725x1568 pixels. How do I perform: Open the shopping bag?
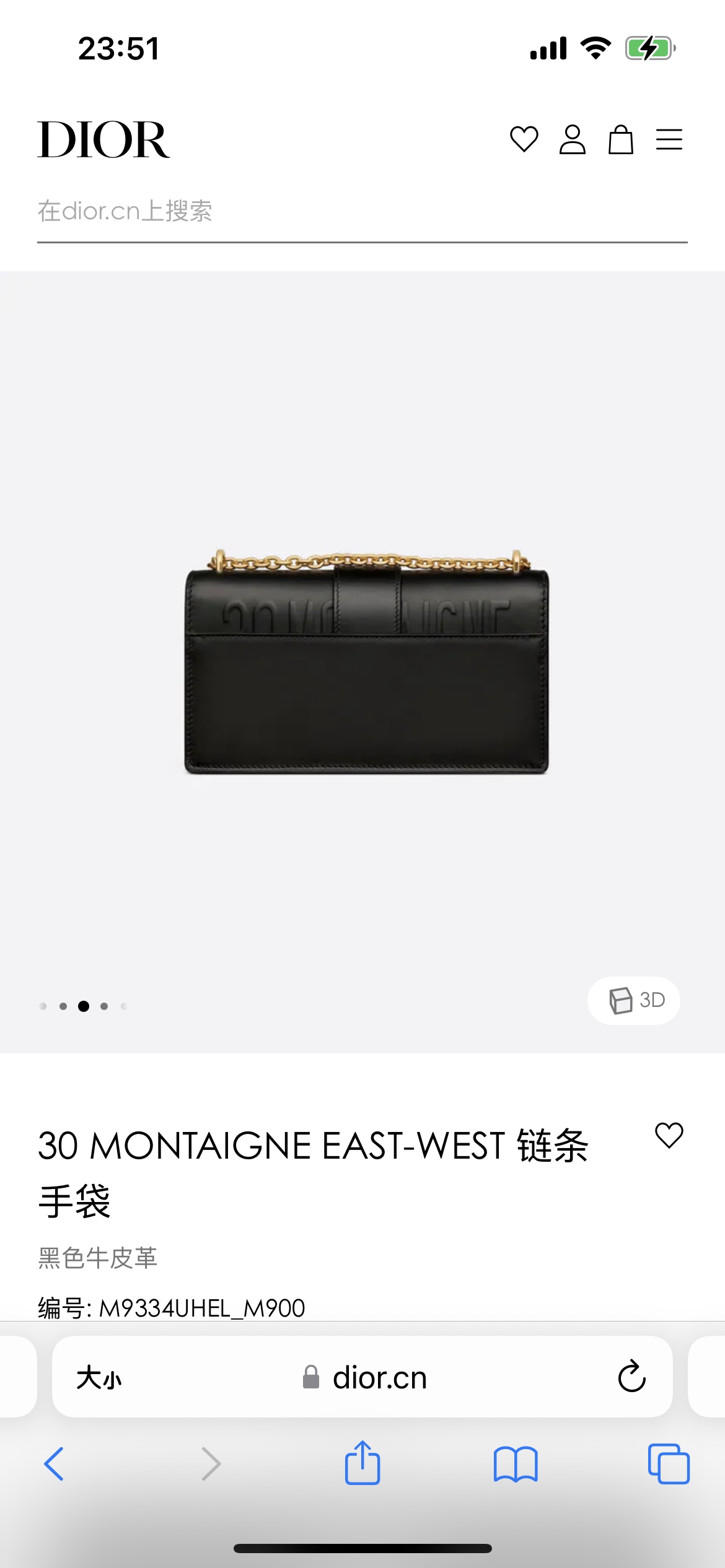pyautogui.click(x=620, y=139)
